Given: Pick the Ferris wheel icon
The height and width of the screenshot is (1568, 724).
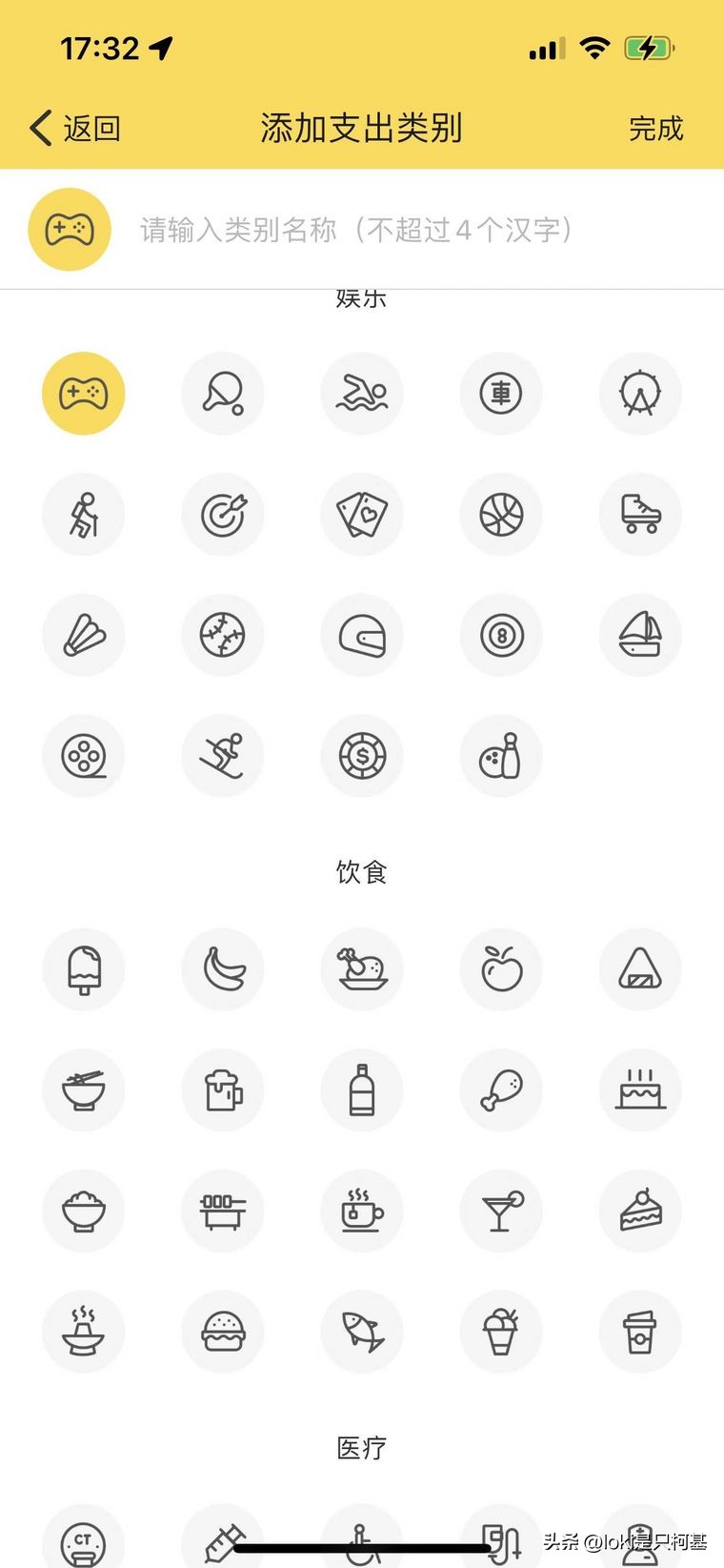Looking at the screenshot, I should (x=640, y=394).
